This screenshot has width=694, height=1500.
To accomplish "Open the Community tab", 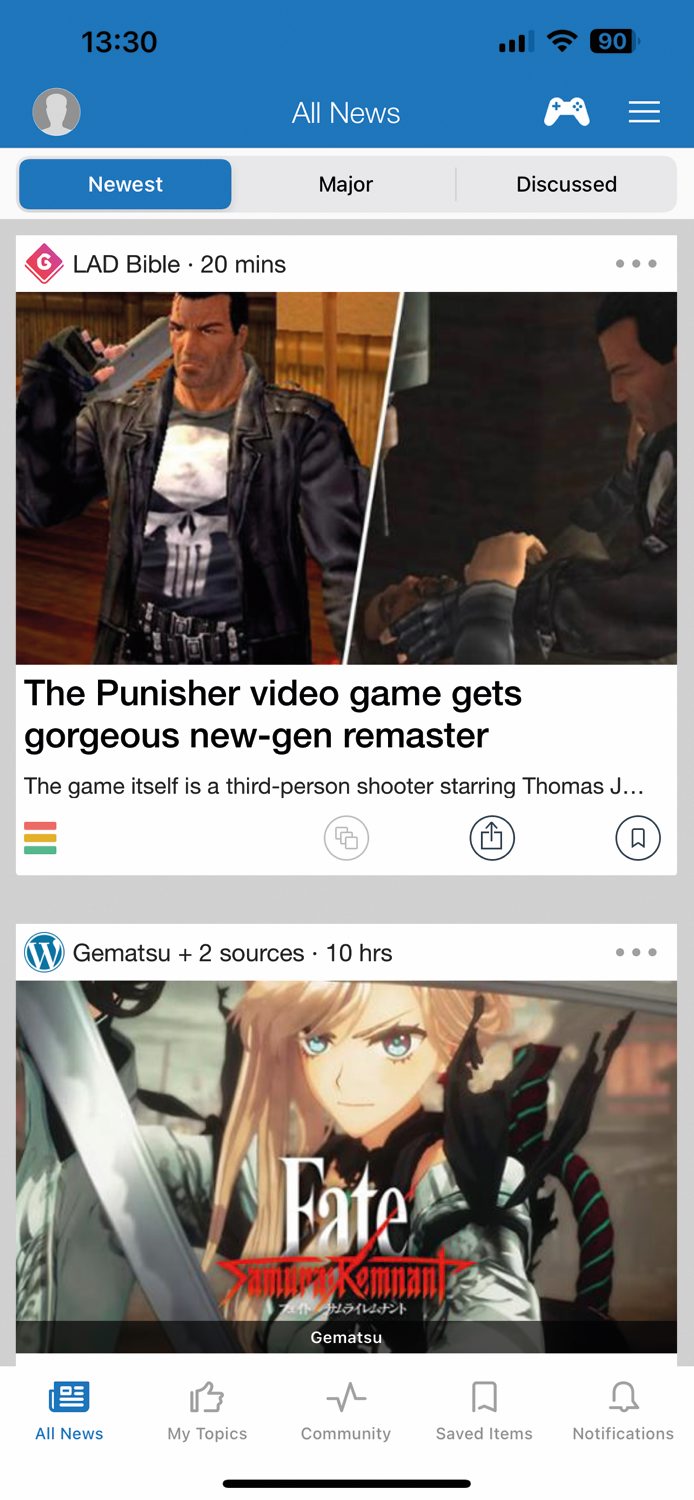I will (346, 1411).
